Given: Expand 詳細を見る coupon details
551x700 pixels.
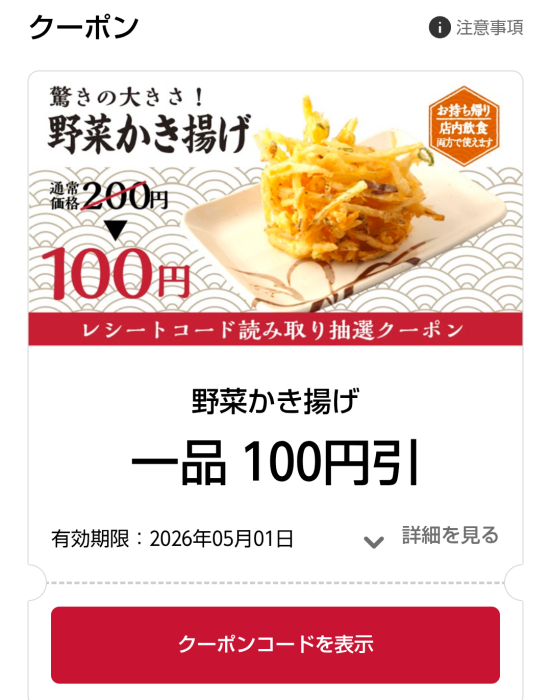Looking at the screenshot, I should pyautogui.click(x=431, y=536).
